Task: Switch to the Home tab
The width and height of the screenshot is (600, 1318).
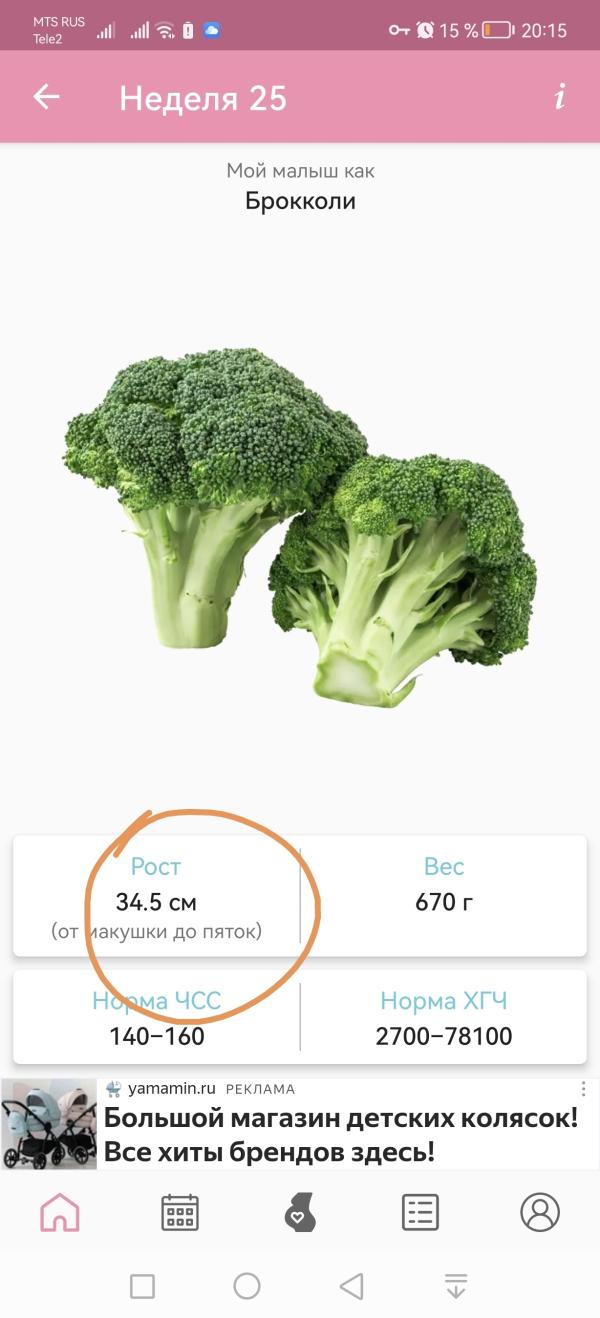Action: click(60, 1213)
